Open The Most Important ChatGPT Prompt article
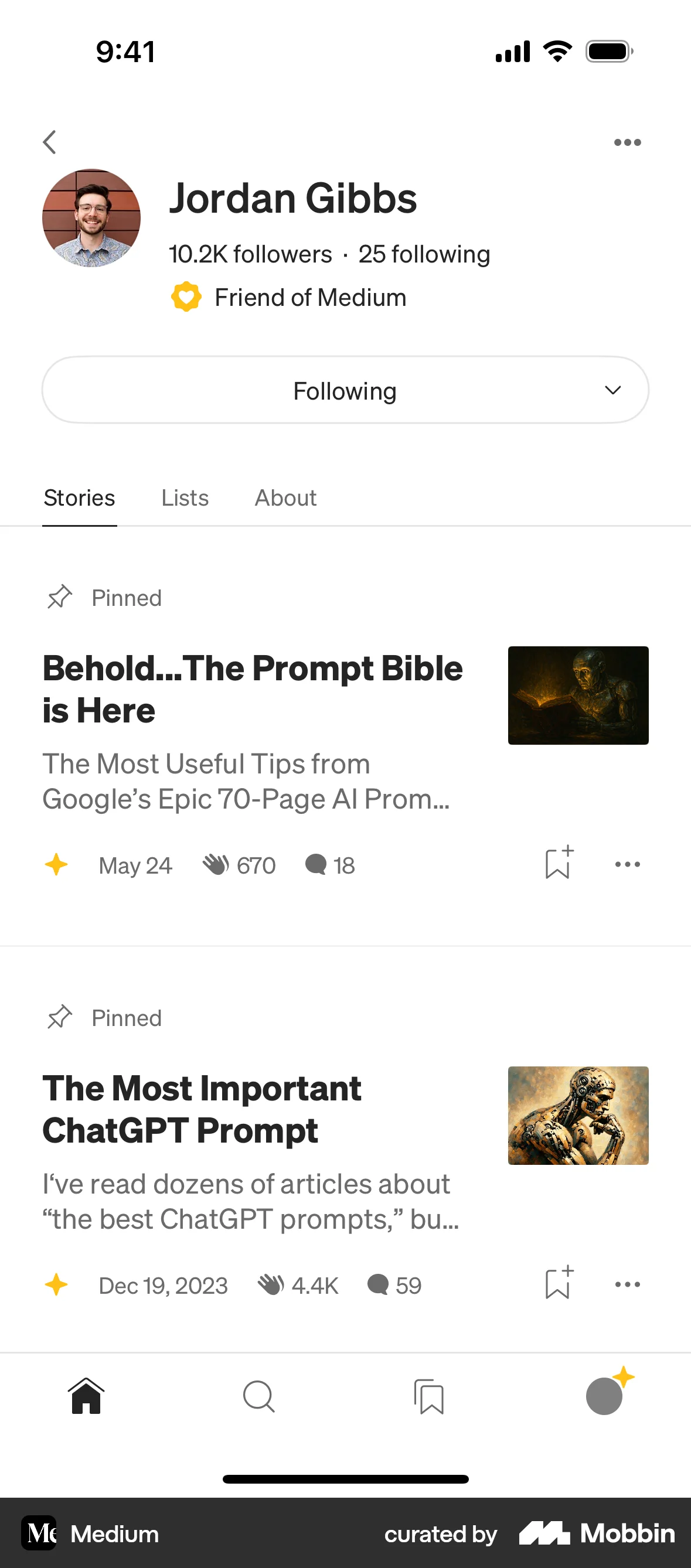Screen dimensions: 691x1568 pyautogui.click(x=201, y=1109)
